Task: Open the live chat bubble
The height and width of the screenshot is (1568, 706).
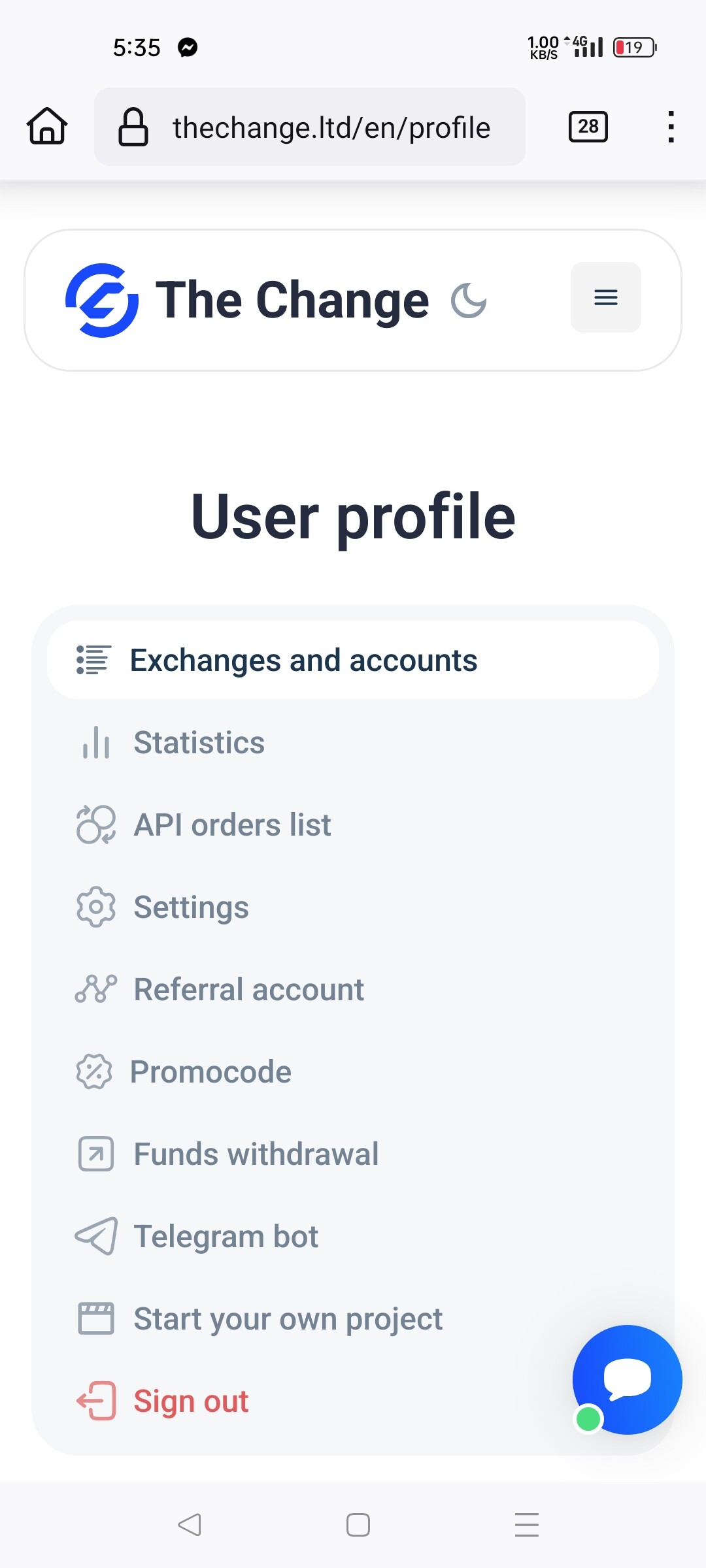Action: (x=627, y=1379)
